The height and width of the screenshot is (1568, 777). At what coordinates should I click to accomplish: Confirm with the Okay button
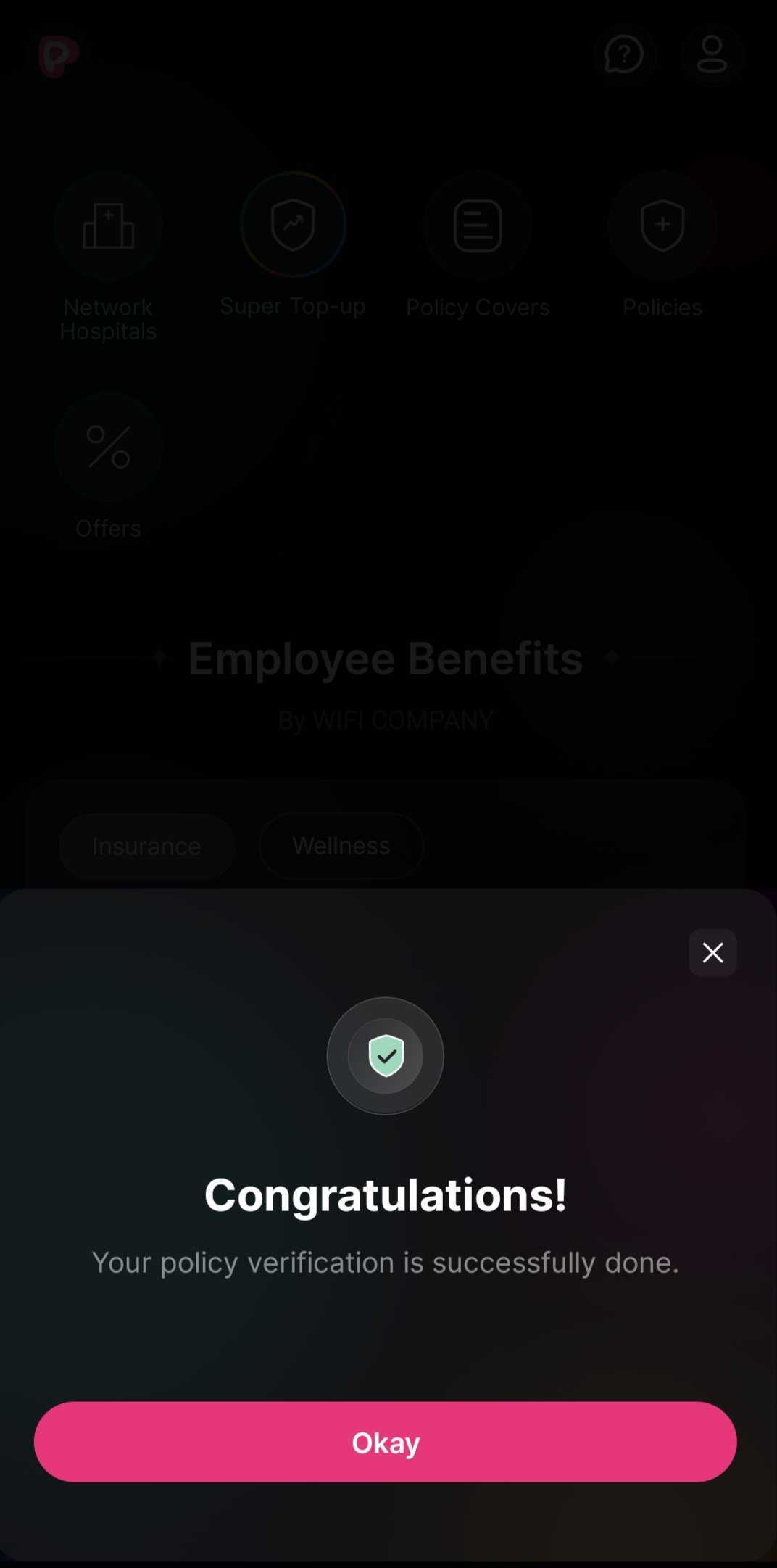coord(385,1442)
